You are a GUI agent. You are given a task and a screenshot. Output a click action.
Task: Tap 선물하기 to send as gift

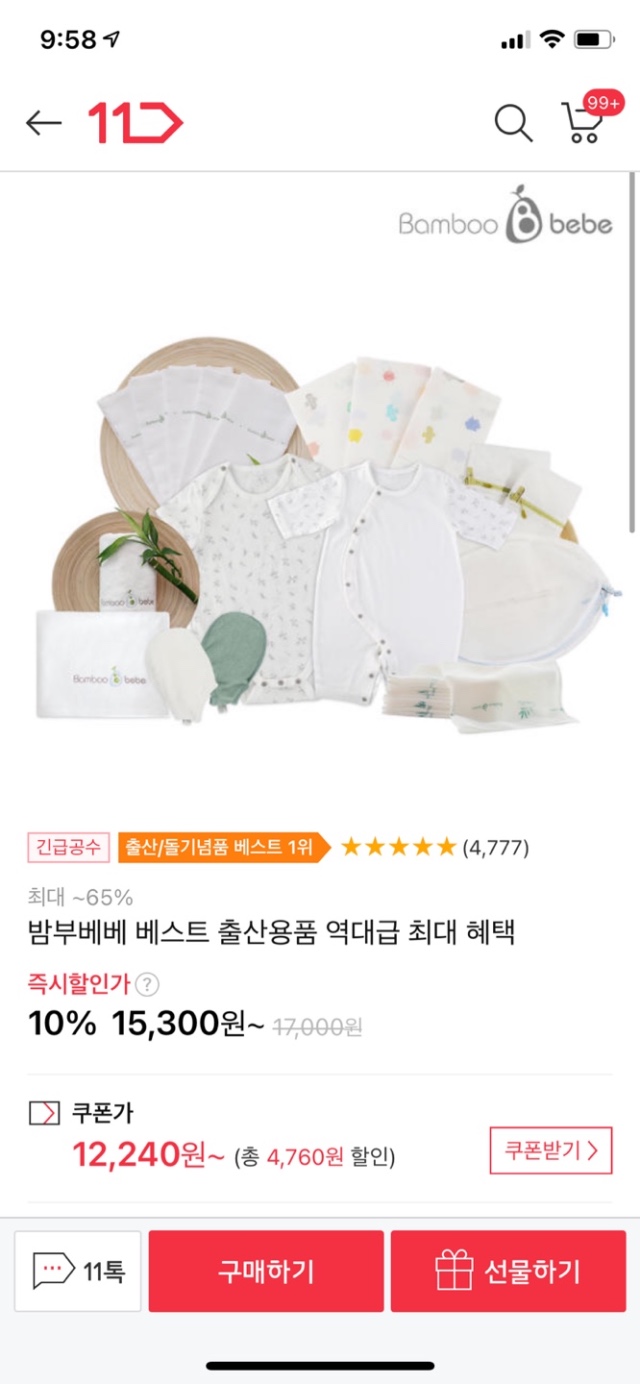pyautogui.click(x=508, y=1271)
